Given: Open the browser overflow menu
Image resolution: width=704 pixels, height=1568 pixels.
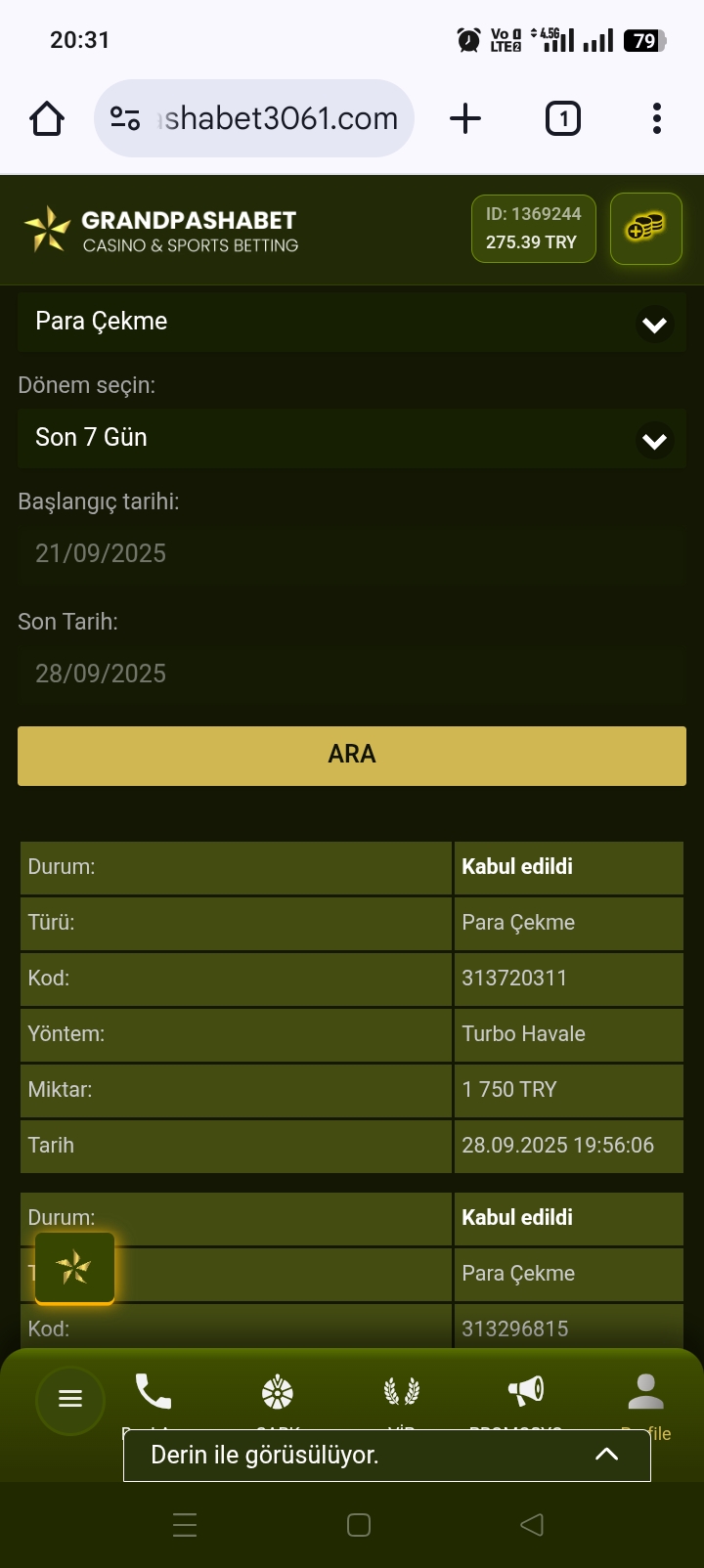Looking at the screenshot, I should pos(656,119).
